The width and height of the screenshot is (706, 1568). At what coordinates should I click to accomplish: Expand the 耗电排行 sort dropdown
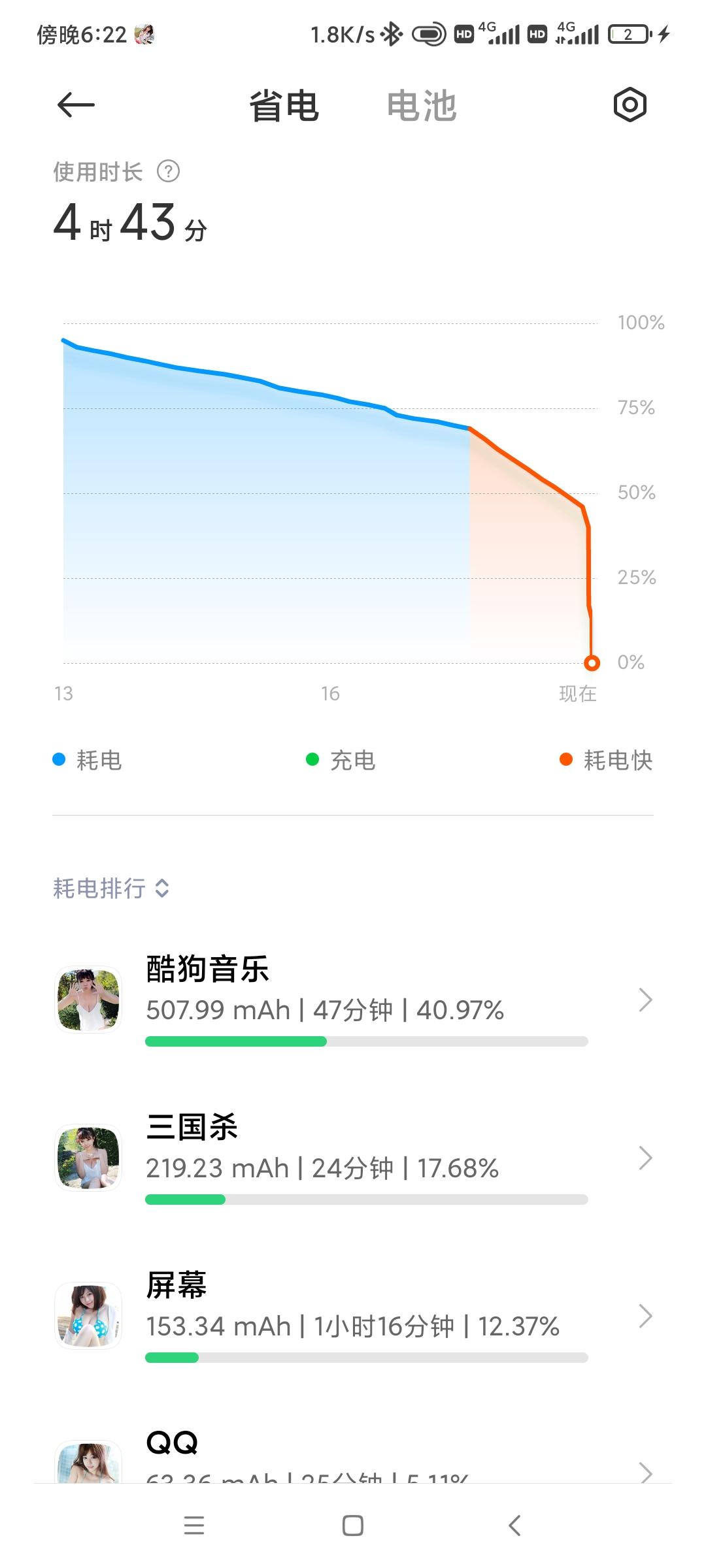pyautogui.click(x=111, y=889)
